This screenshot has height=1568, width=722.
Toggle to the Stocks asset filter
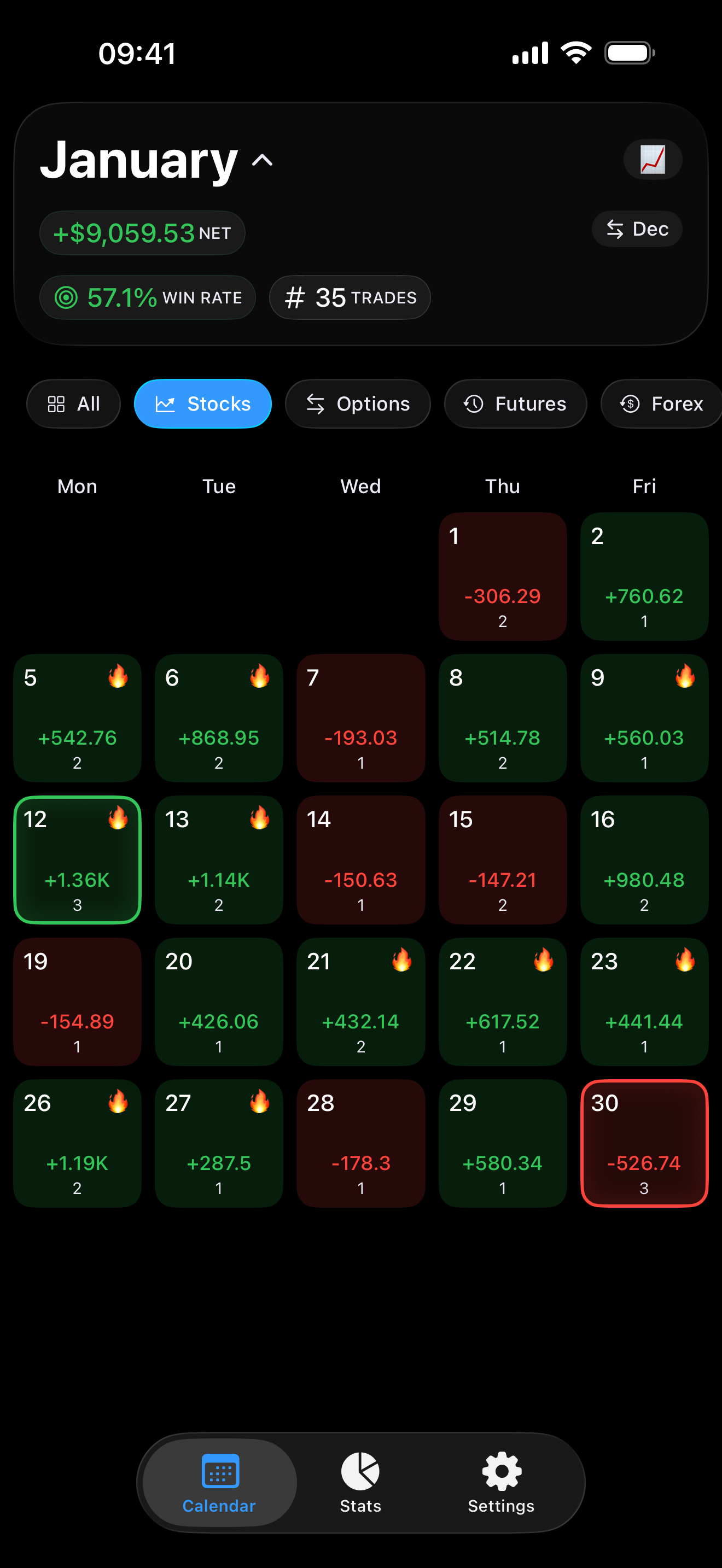point(203,403)
